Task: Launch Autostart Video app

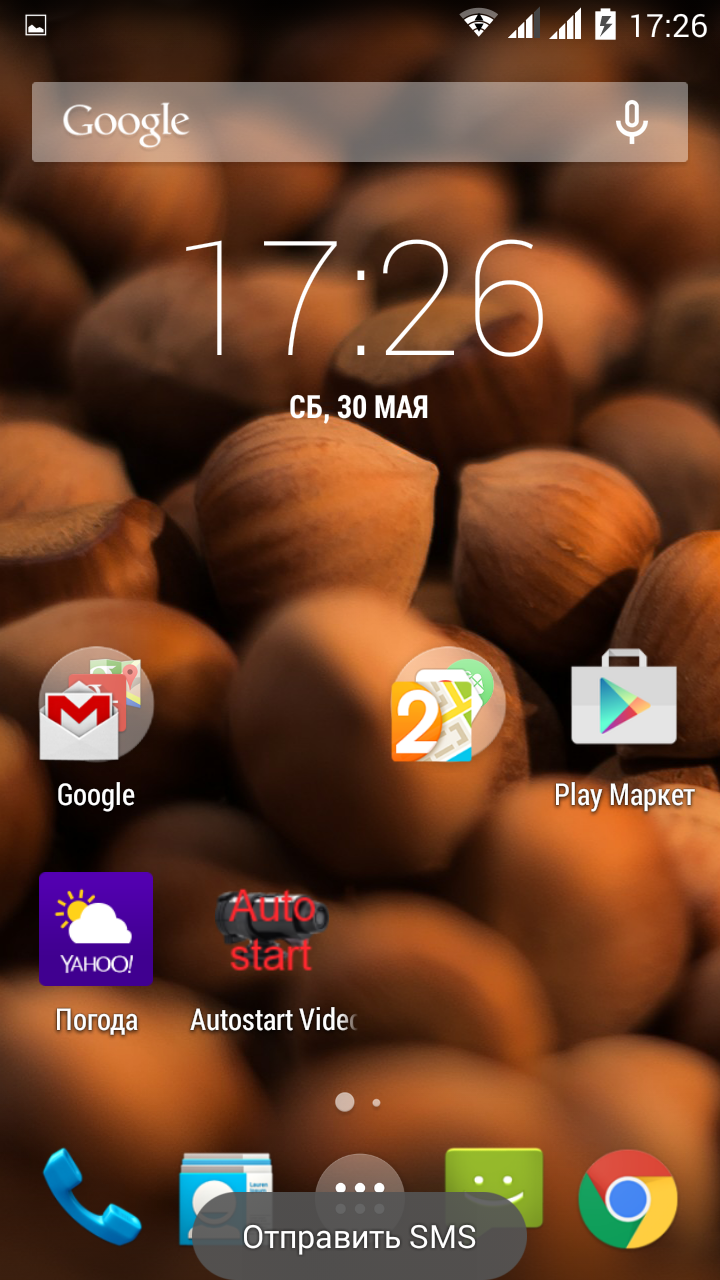Action: click(272, 928)
